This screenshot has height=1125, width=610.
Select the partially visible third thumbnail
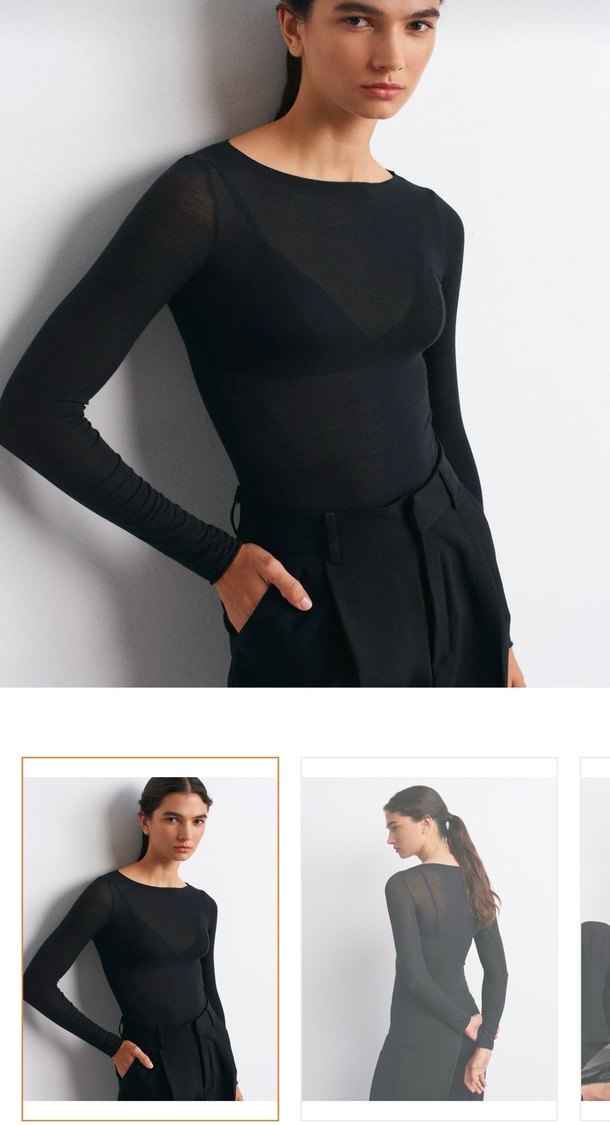pos(596,938)
